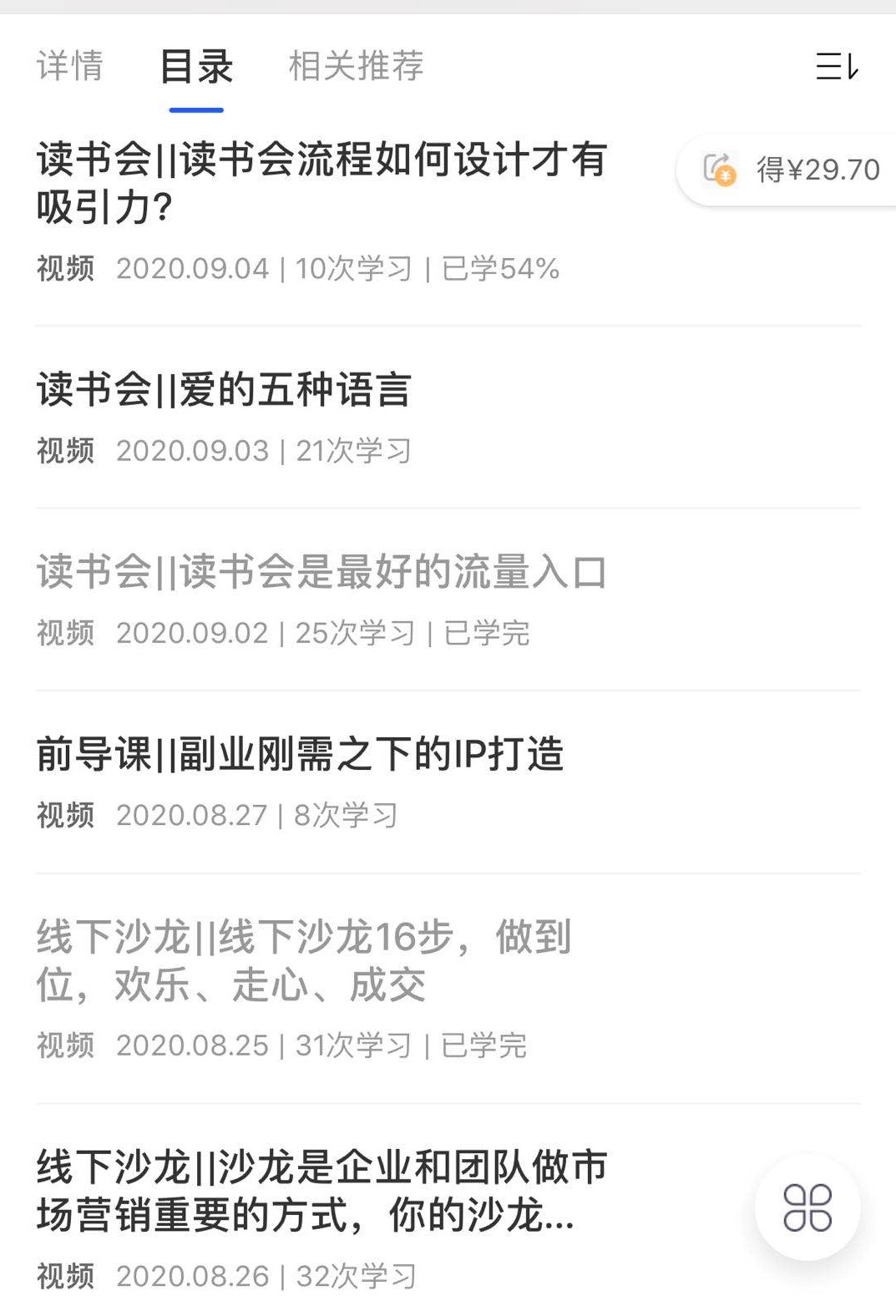The height and width of the screenshot is (1316, 896).
Task: Switch to the 详情 tab
Action: pyautogui.click(x=69, y=68)
